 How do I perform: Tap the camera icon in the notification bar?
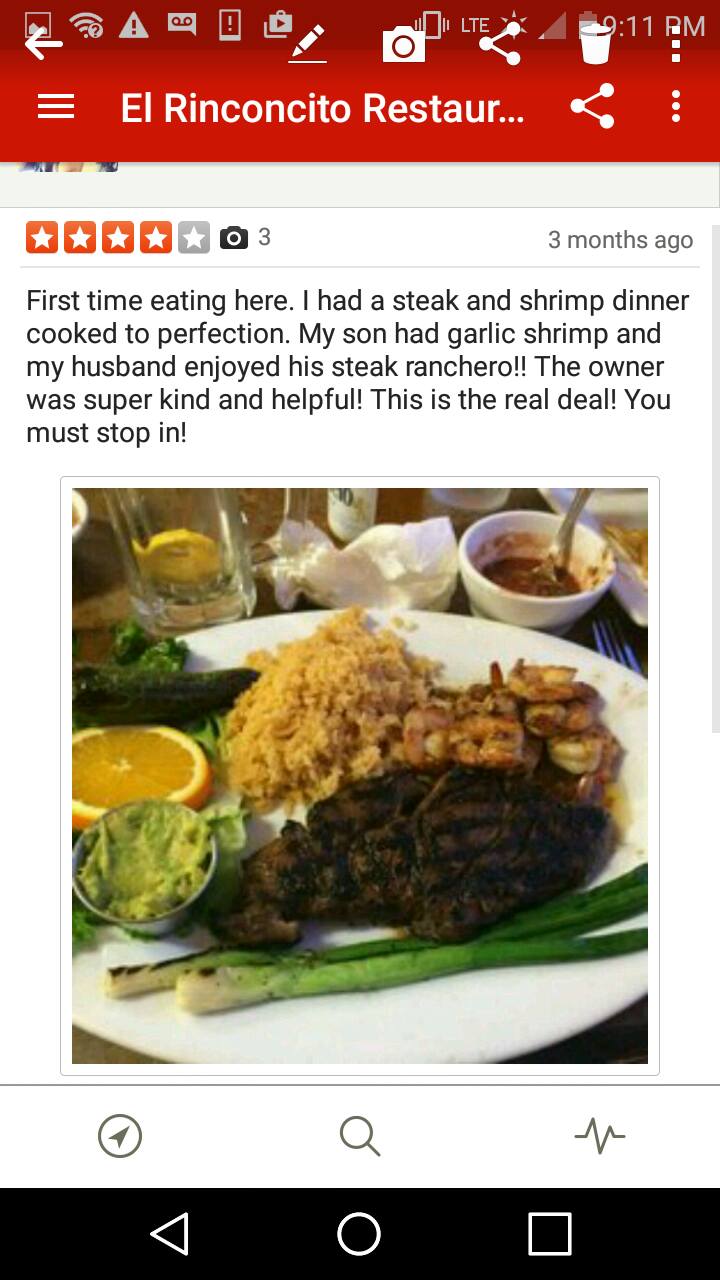[x=403, y=45]
